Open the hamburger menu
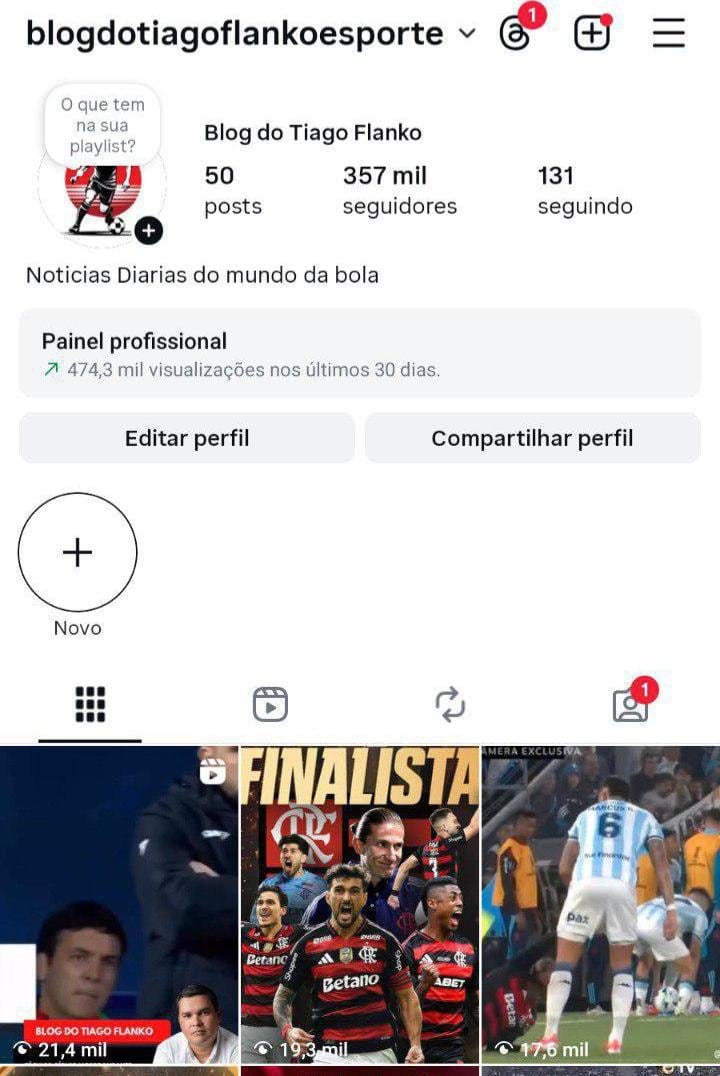The height and width of the screenshot is (1076, 720). [x=666, y=33]
